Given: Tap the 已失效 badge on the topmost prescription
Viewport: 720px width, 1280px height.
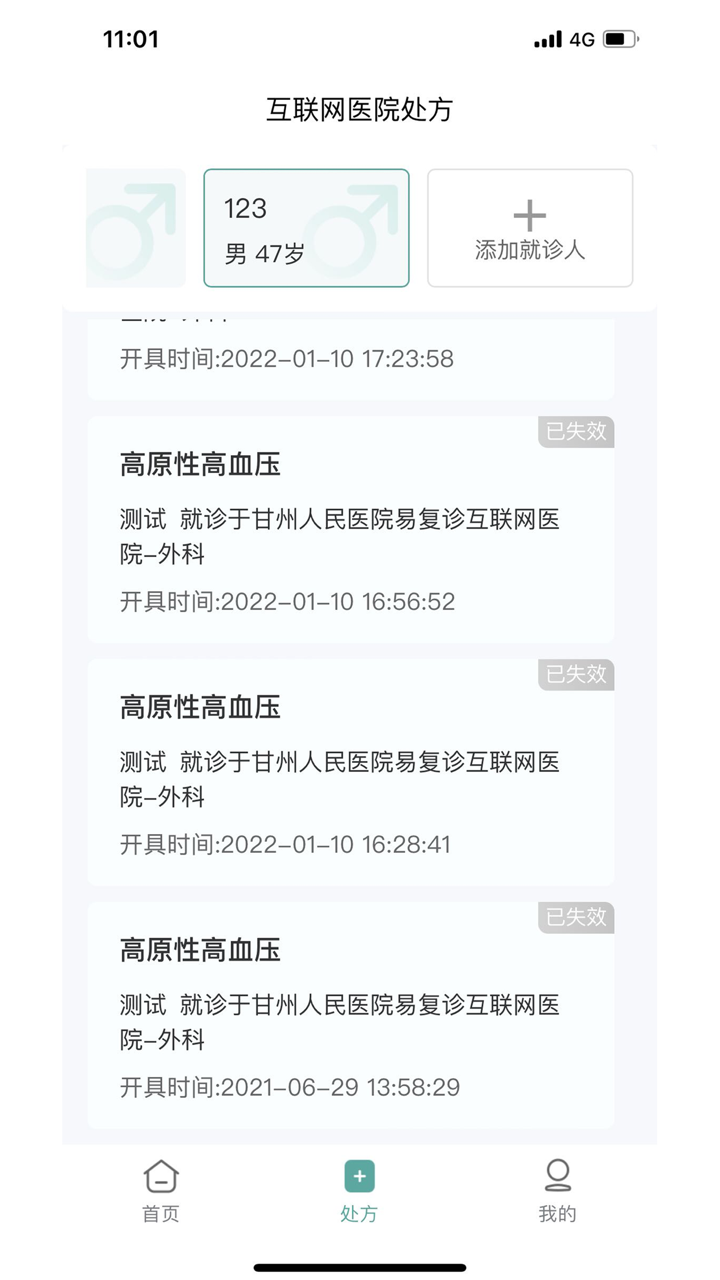Looking at the screenshot, I should tap(575, 432).
